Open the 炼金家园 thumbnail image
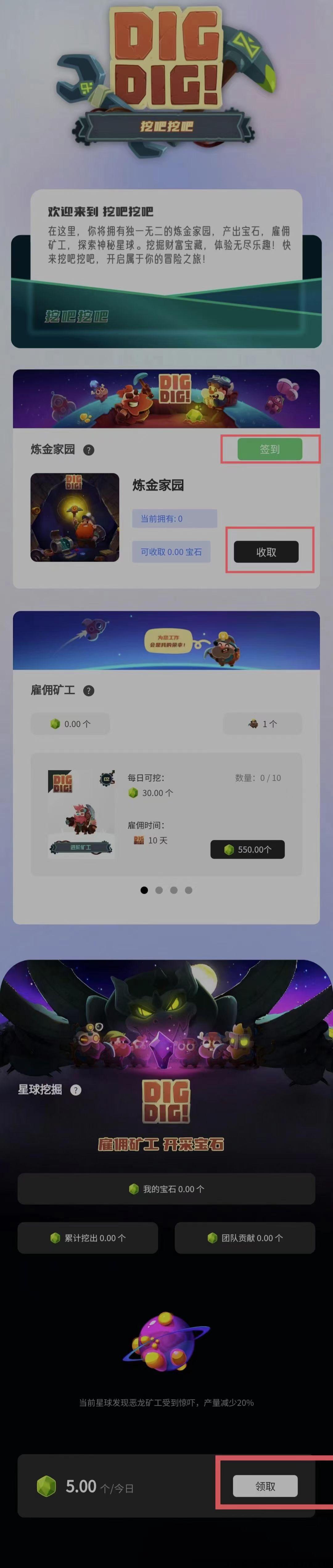Screen dimensions: 333x1568 point(75,517)
